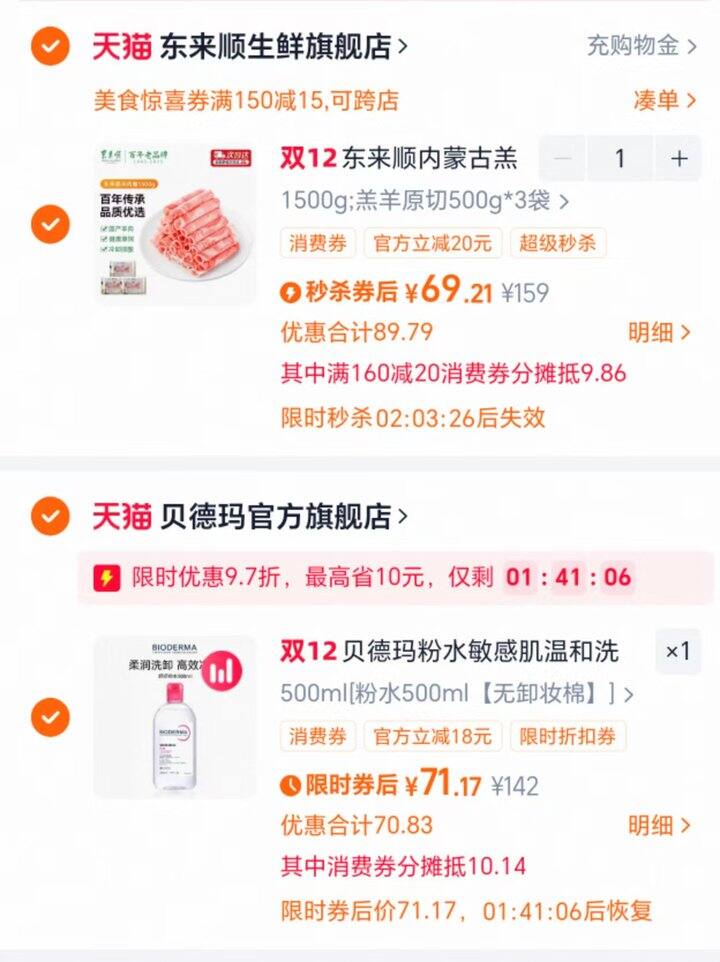Viewport: 720px width, 962px height.
Task: Open the Bioderma product image
Action: (x=176, y=716)
